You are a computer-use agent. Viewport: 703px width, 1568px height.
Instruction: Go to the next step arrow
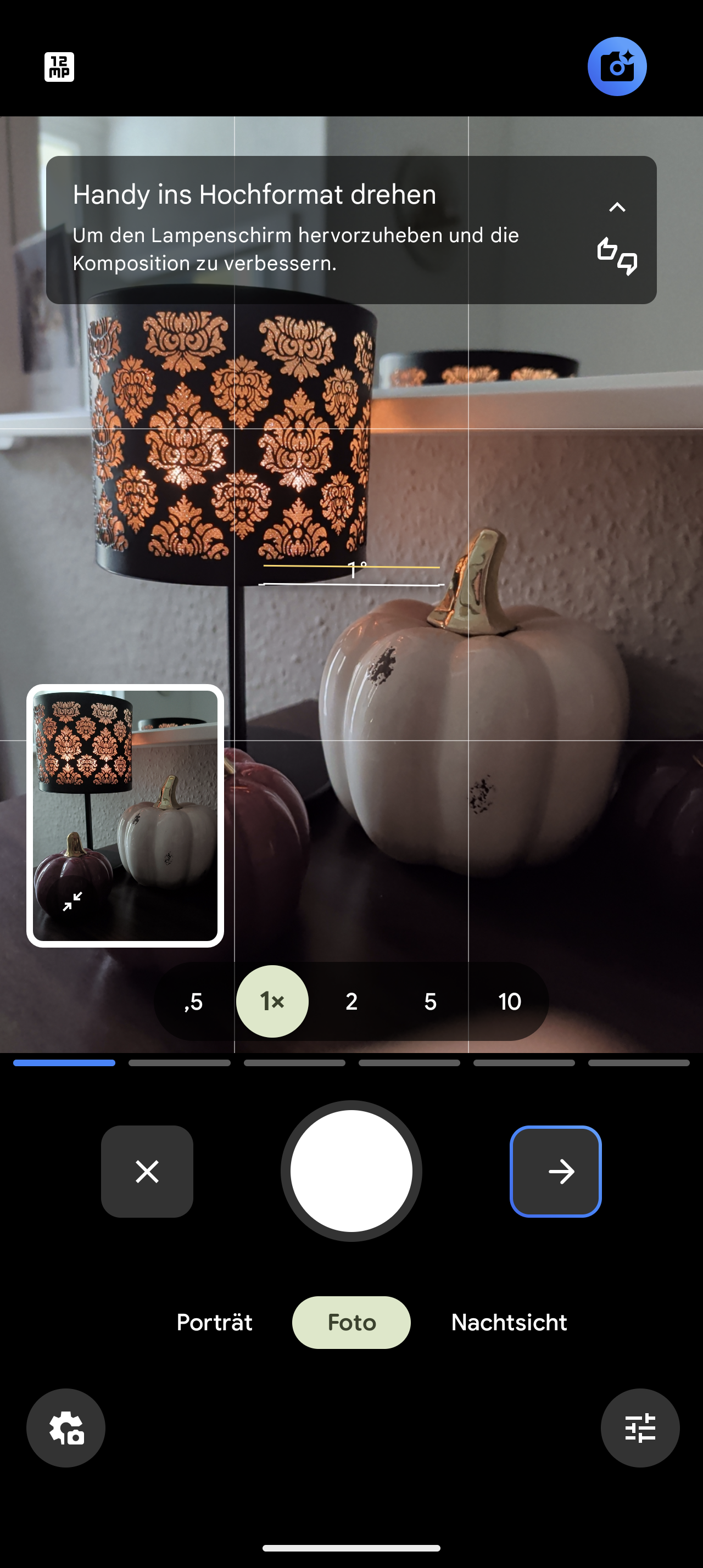point(555,1171)
